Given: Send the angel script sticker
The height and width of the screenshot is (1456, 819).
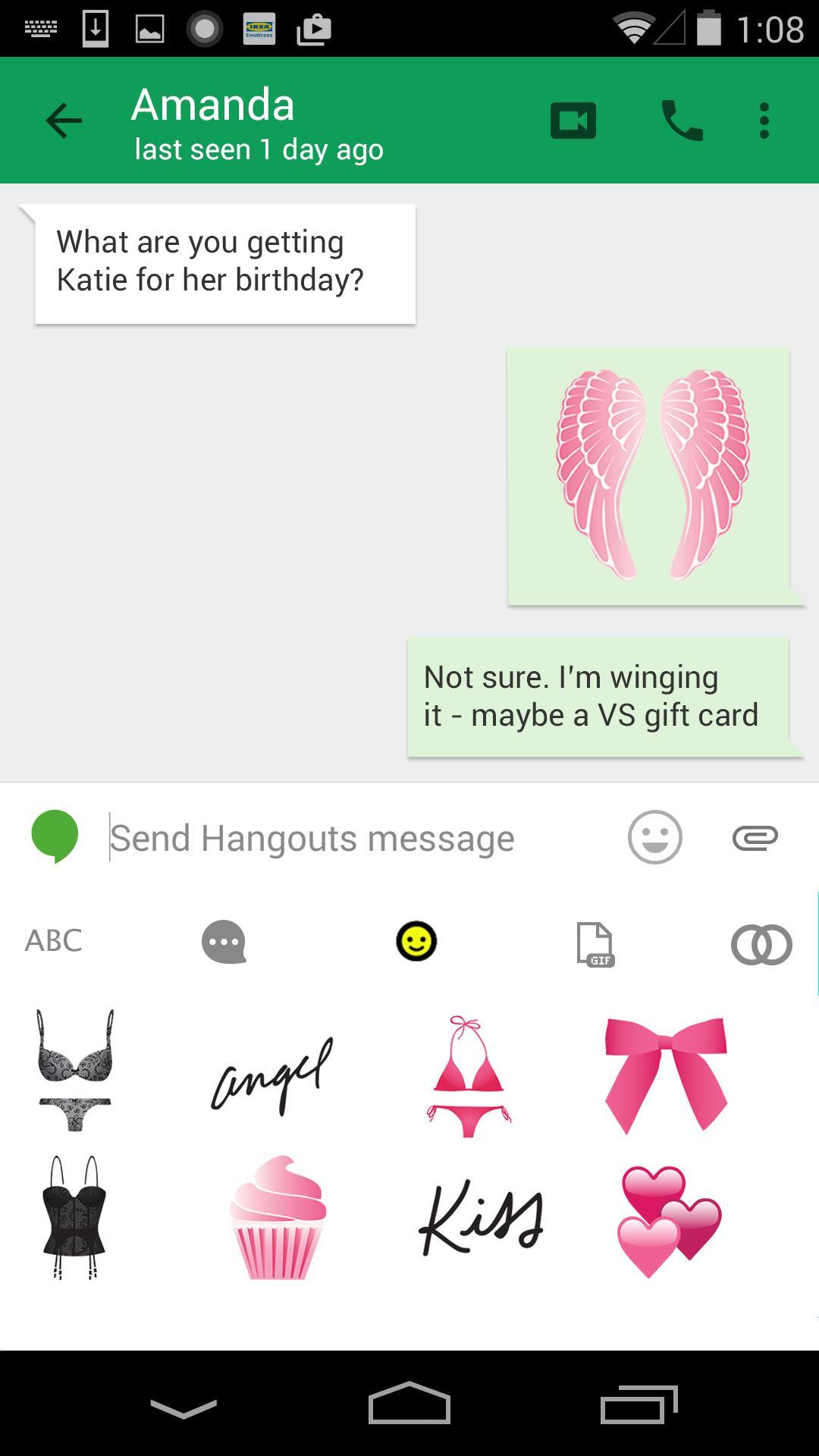Looking at the screenshot, I should point(272,1075).
